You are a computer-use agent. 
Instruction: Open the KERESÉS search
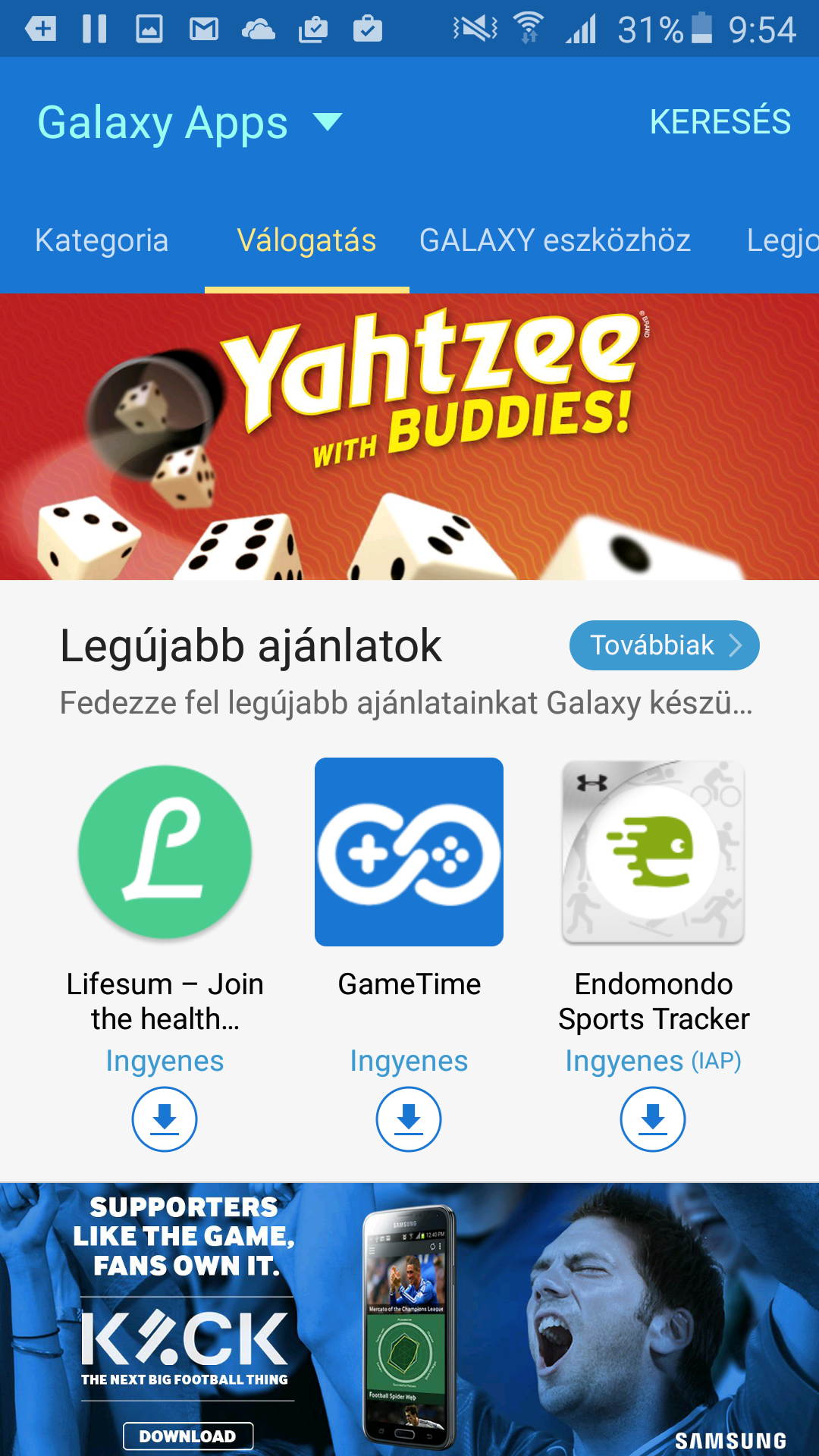(x=720, y=121)
